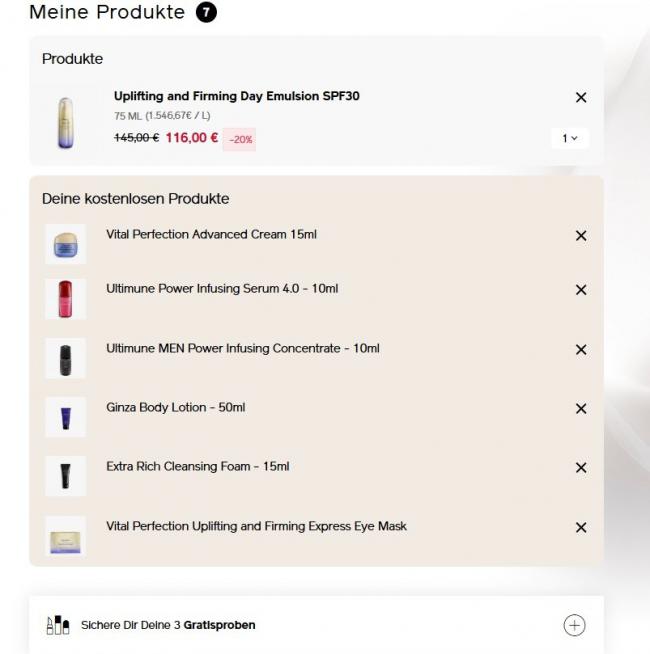Open Uplifting and Firming Day Emulsion product
The image size is (650, 654).
[x=236, y=97]
